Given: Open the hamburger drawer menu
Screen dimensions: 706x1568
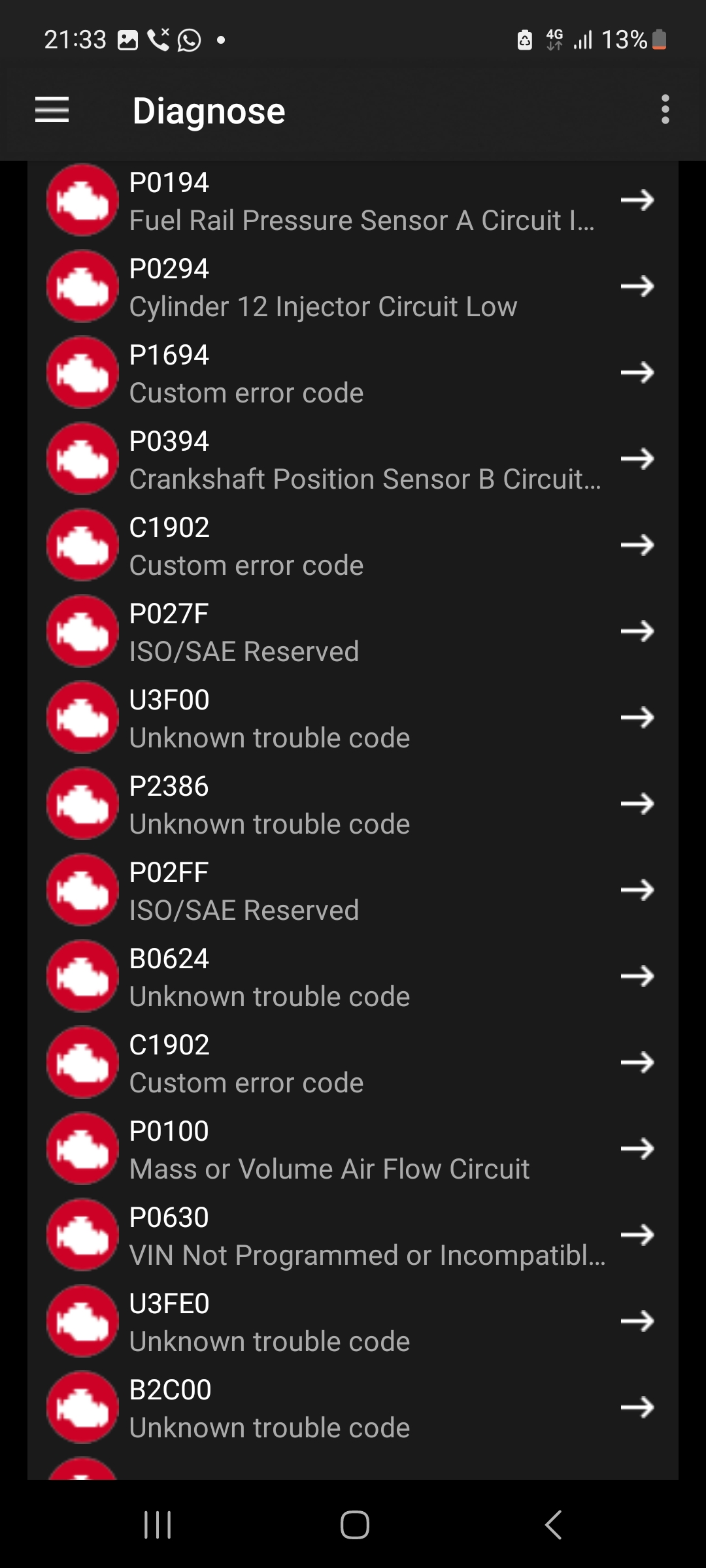Looking at the screenshot, I should pyautogui.click(x=52, y=110).
